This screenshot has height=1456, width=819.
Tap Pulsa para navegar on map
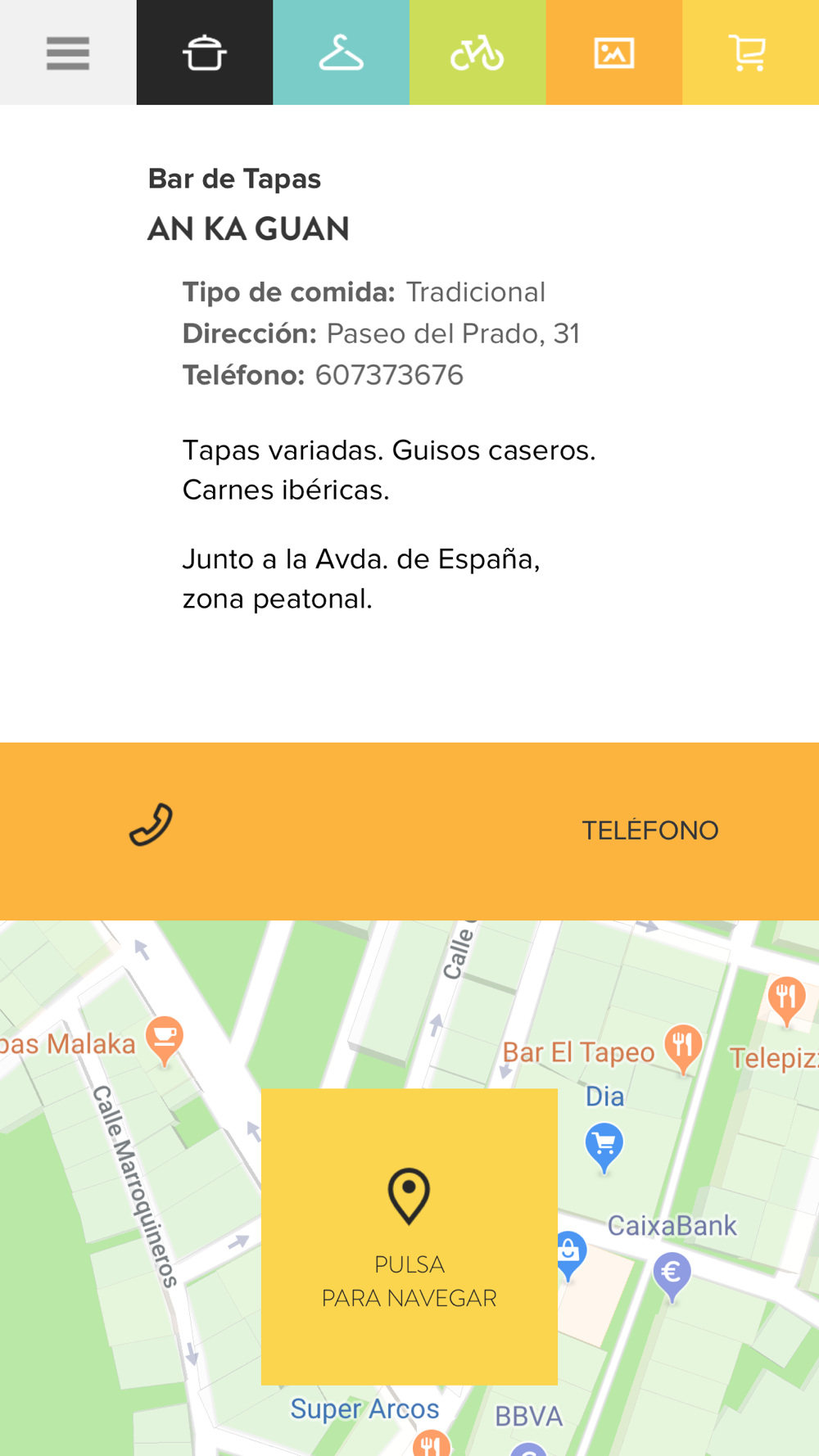point(409,1237)
